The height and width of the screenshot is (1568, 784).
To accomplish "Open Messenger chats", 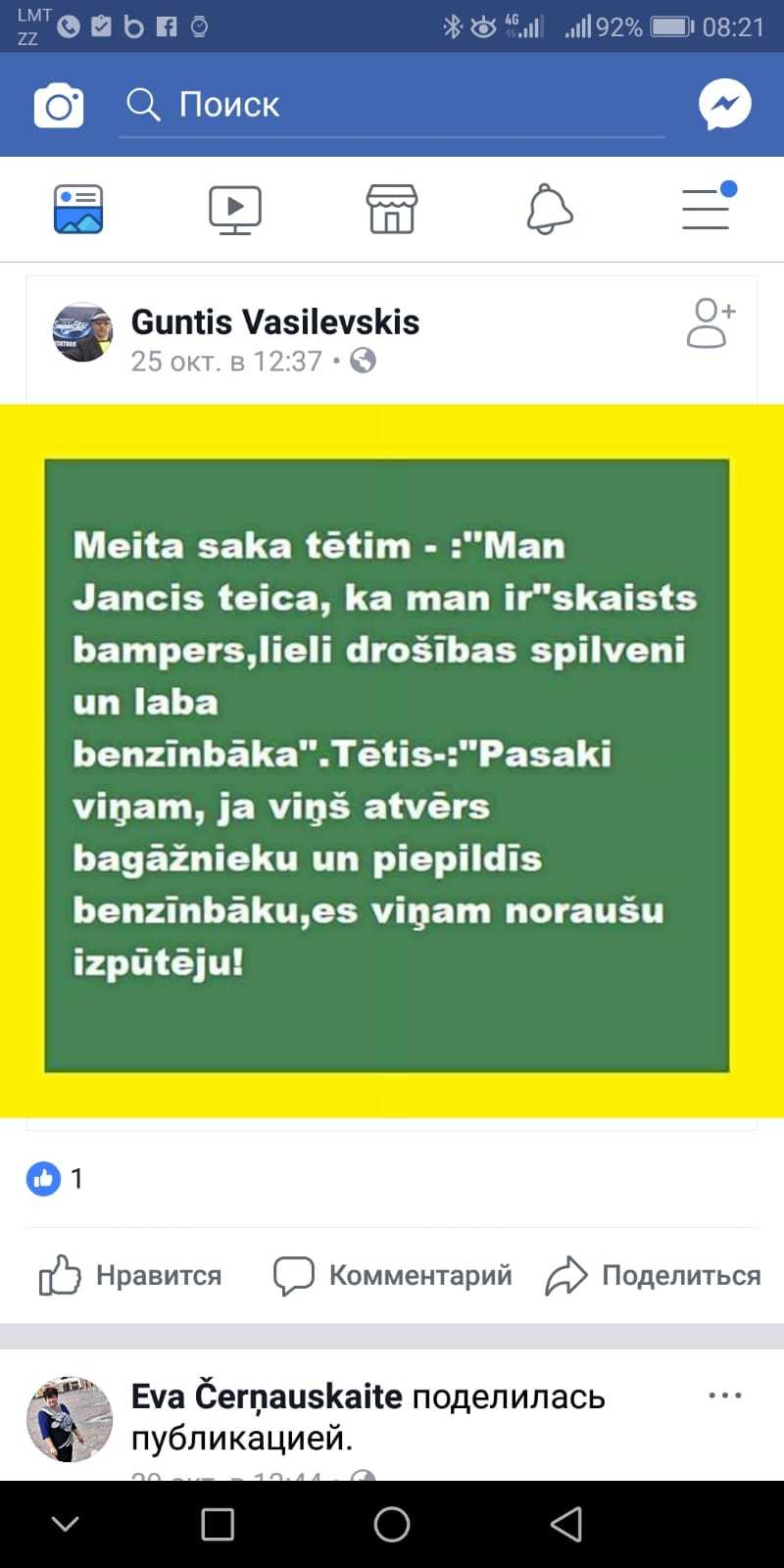I will point(724,104).
